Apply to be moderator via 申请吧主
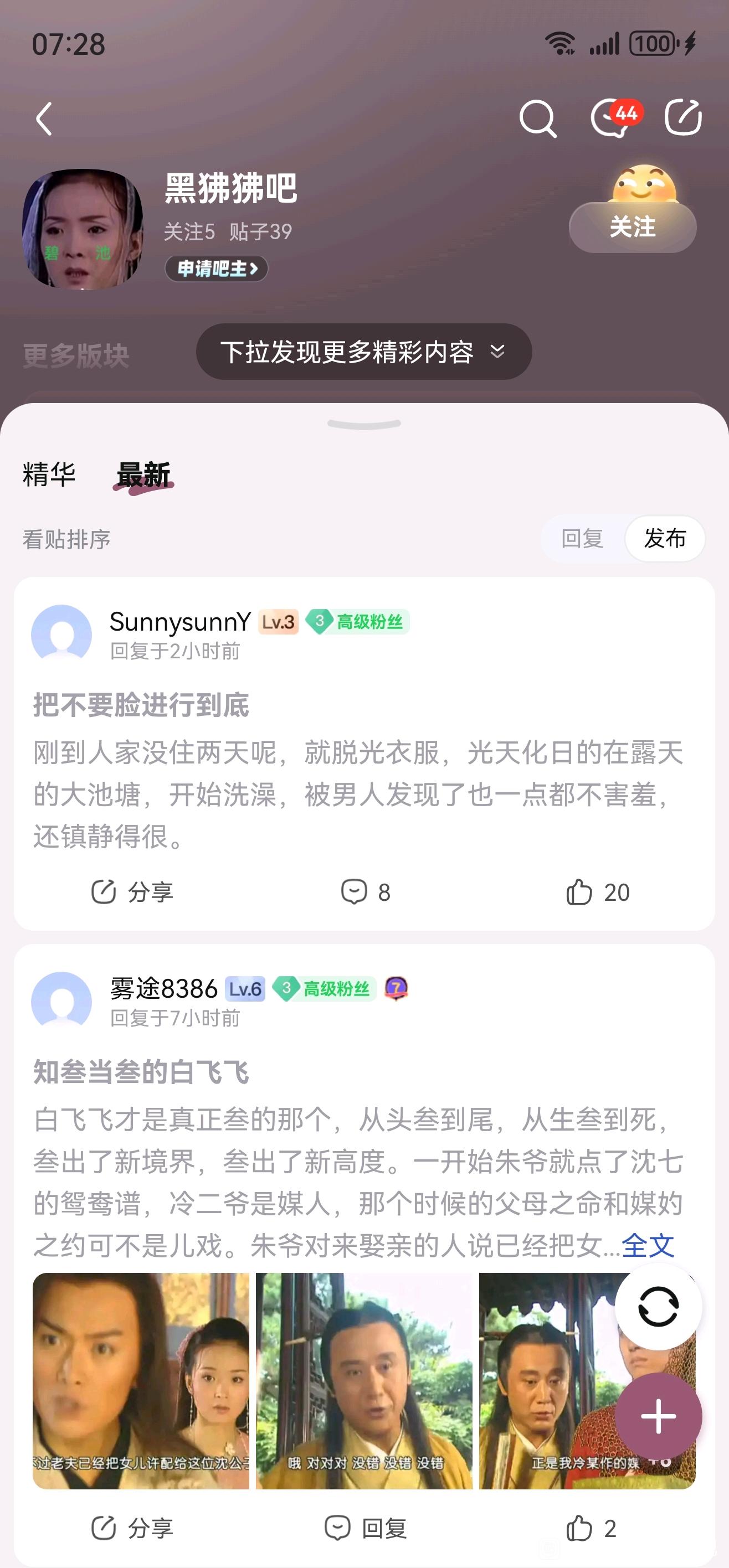Screen dimensions: 729x1568 click(216, 269)
